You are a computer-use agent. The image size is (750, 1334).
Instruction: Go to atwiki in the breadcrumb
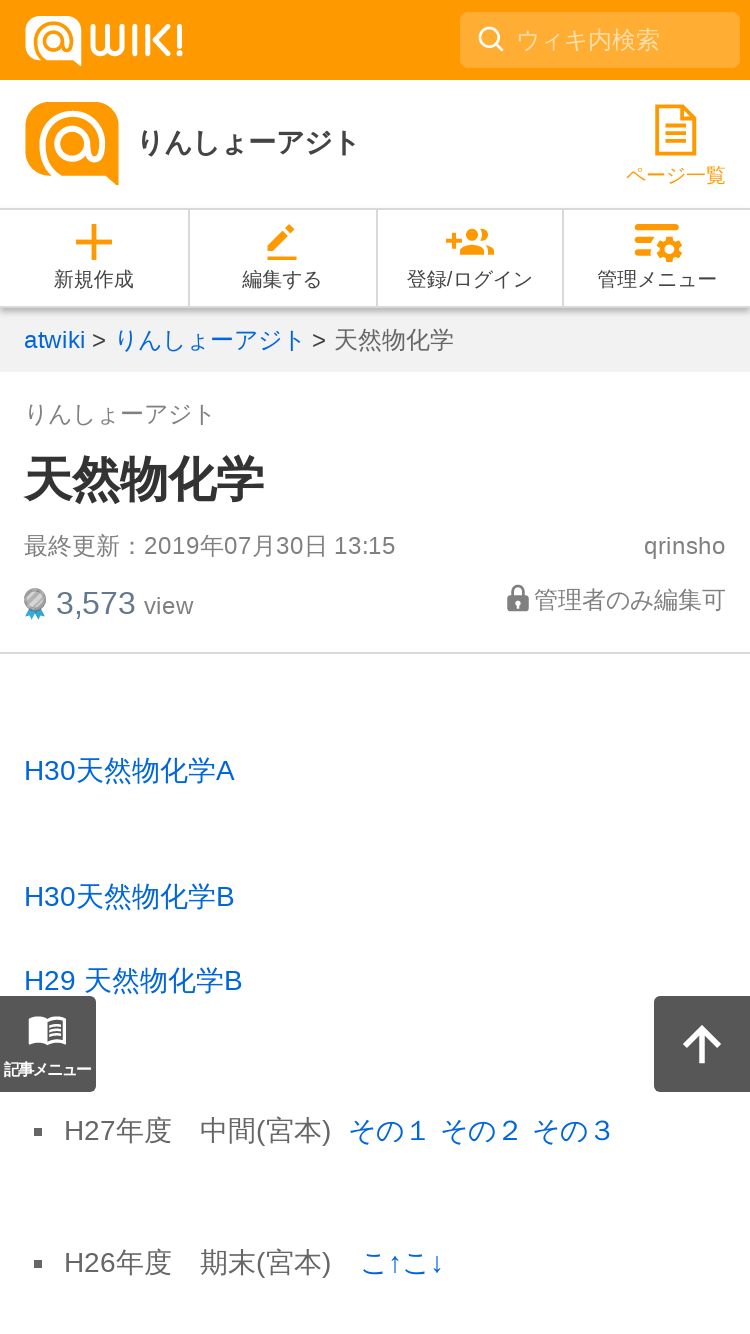(55, 340)
